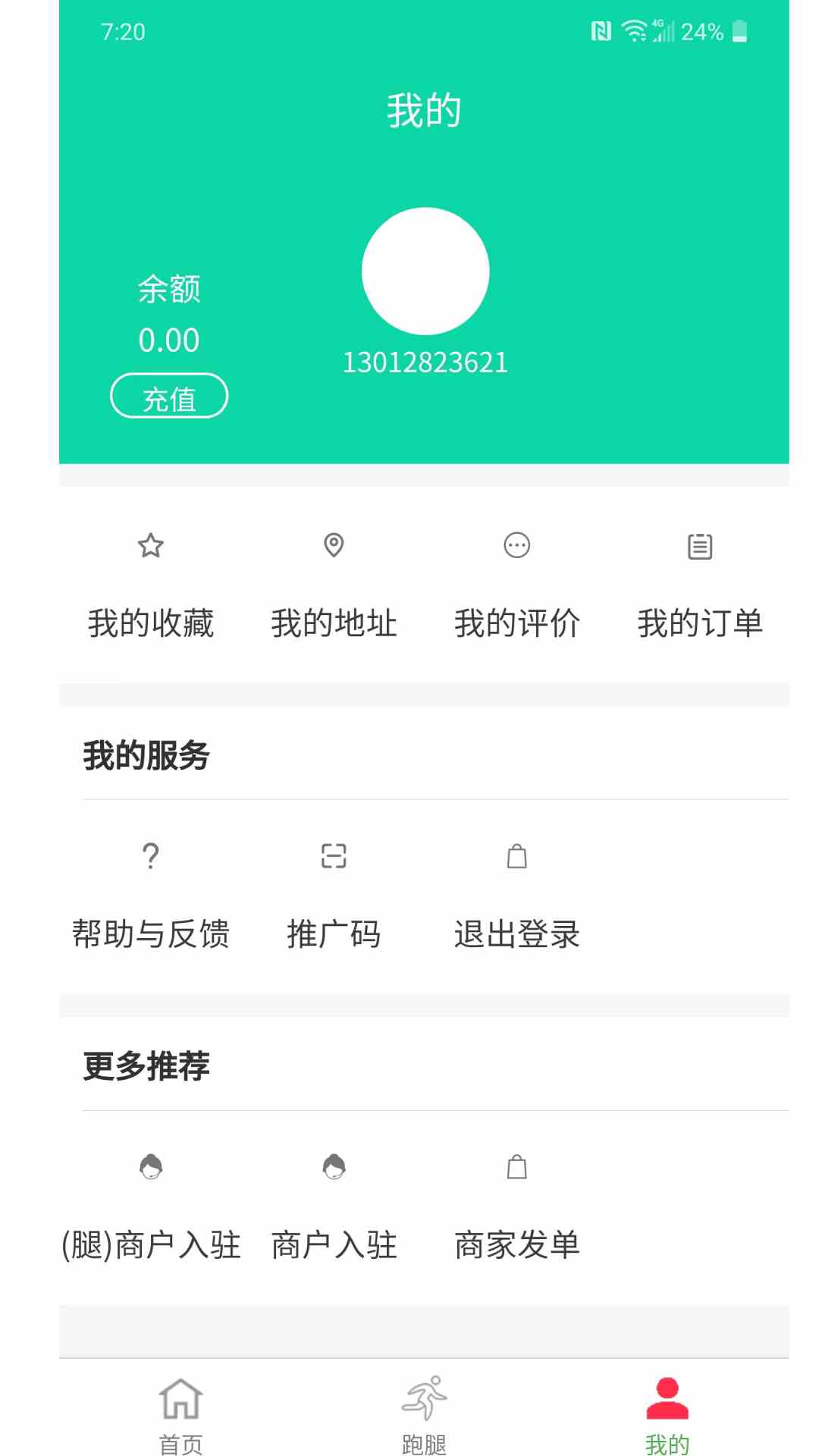Tap 退出登录 to log out
This screenshot has width=819, height=1456.
[516, 934]
